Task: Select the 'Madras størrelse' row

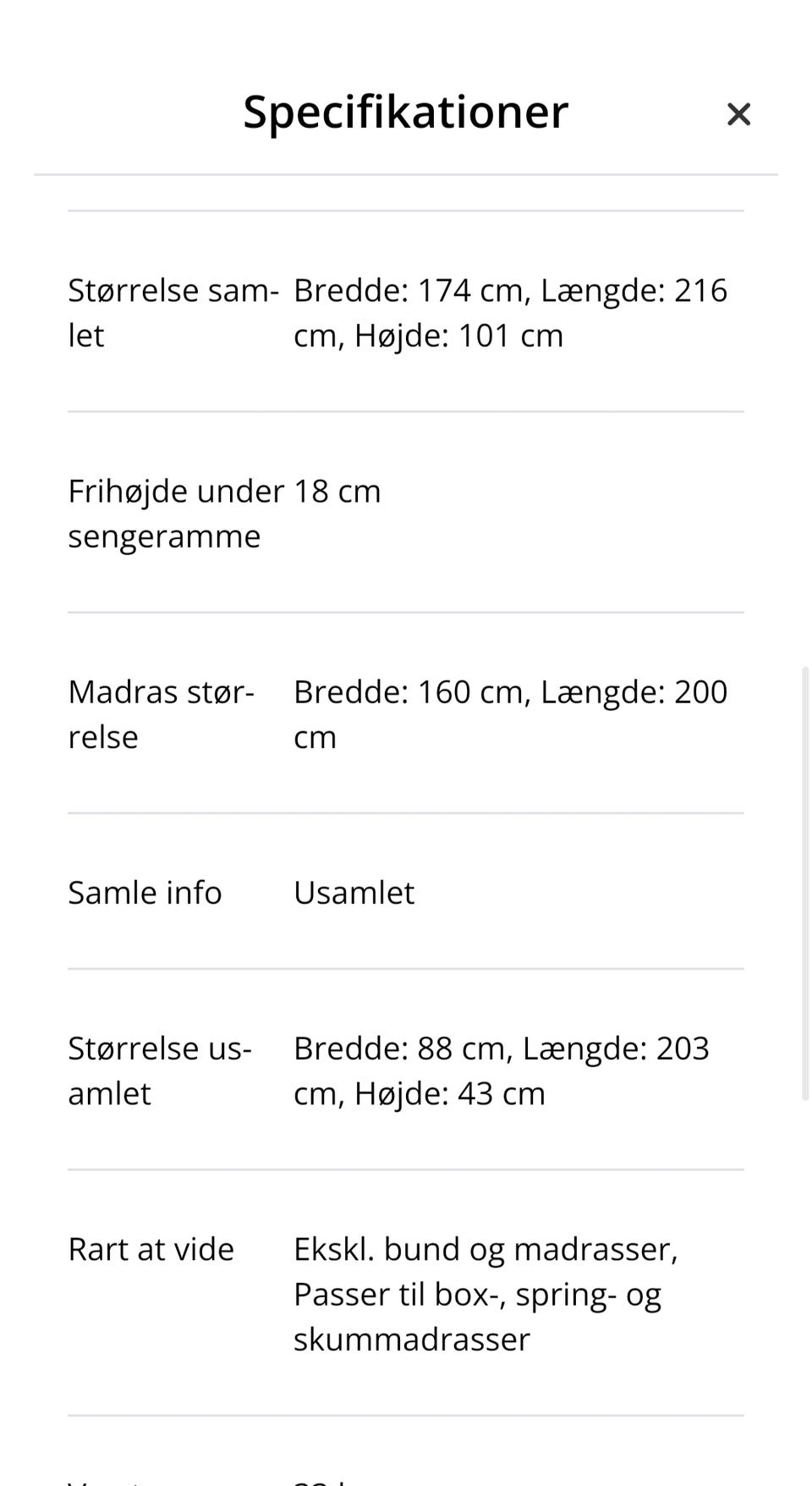Action: [x=162, y=713]
